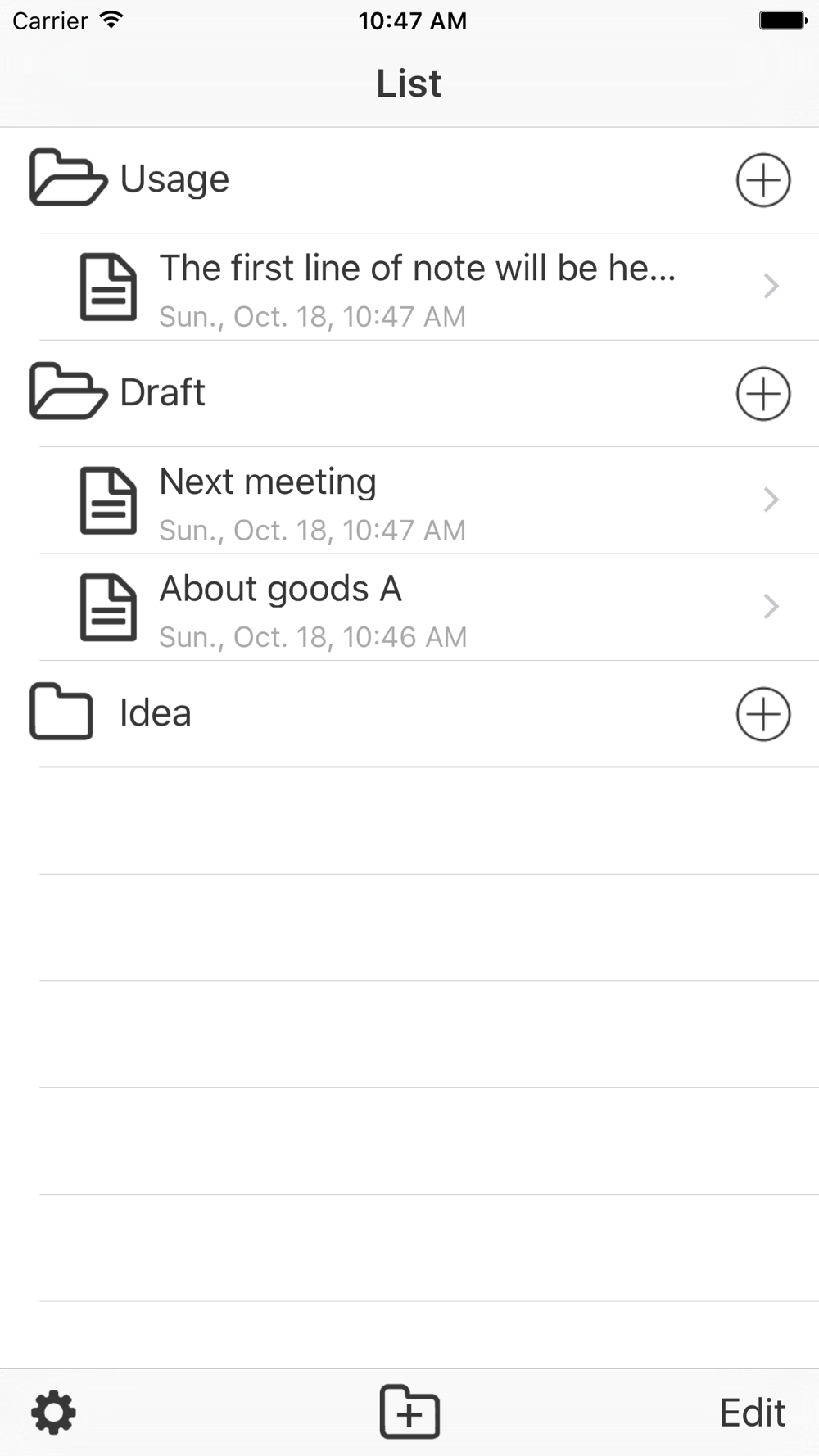Tap Edit to edit the list
Image resolution: width=819 pixels, height=1456 pixels.
pyautogui.click(x=753, y=1413)
